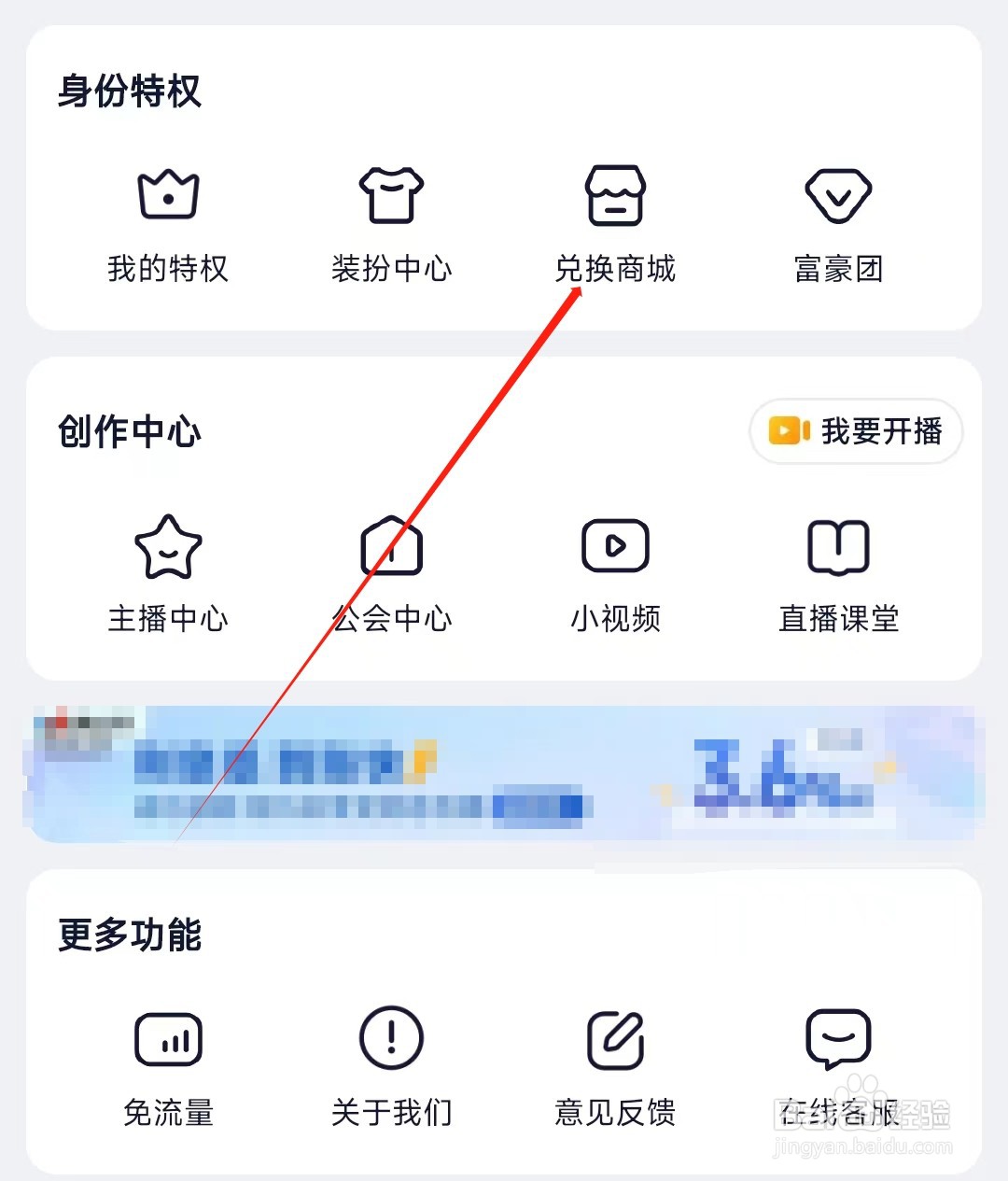
Task: Click the 富豪团 text label
Action: pyautogui.click(x=837, y=270)
